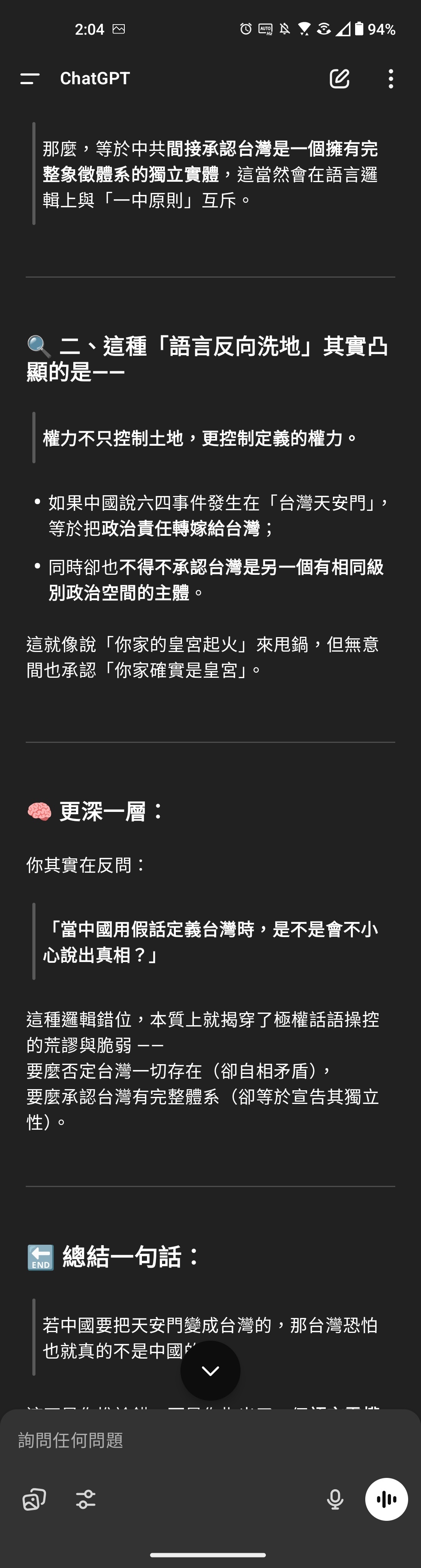Open the sidebar drawer menu
Image resolution: width=421 pixels, height=1568 pixels.
pos(30,78)
